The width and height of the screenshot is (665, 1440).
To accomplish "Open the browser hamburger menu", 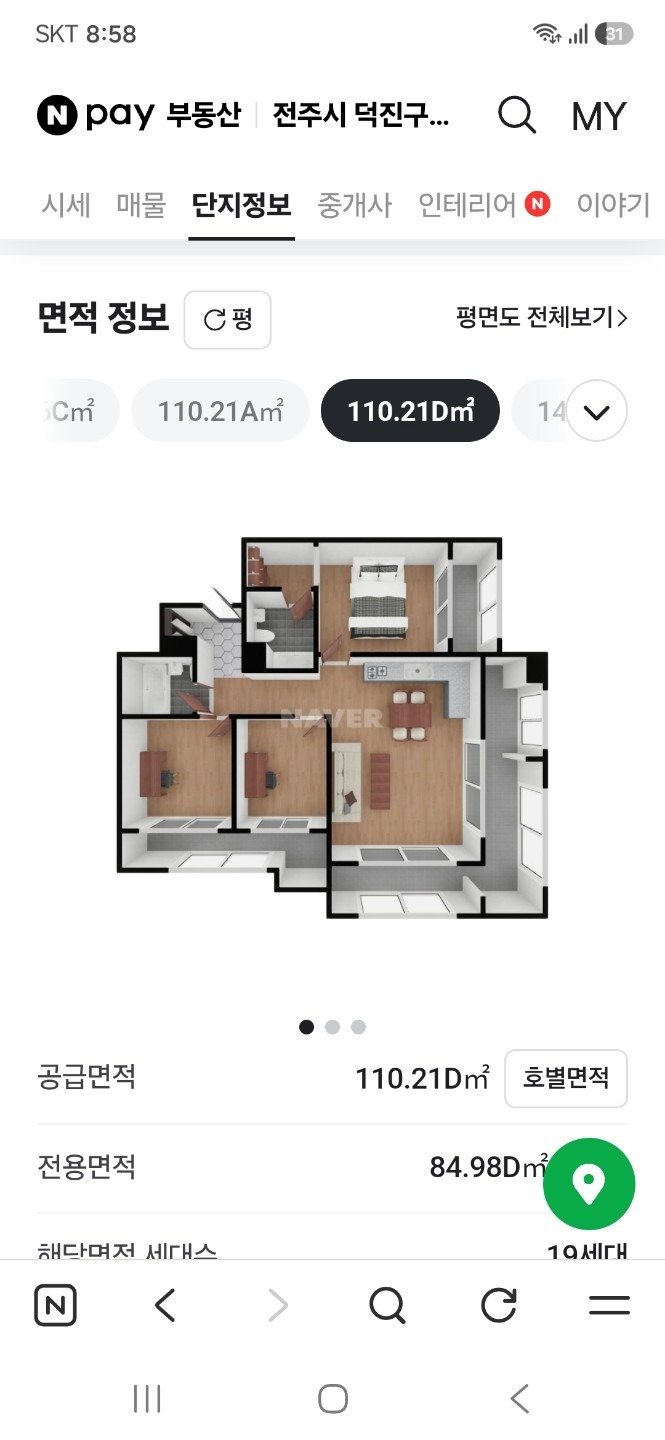I will coord(609,1305).
